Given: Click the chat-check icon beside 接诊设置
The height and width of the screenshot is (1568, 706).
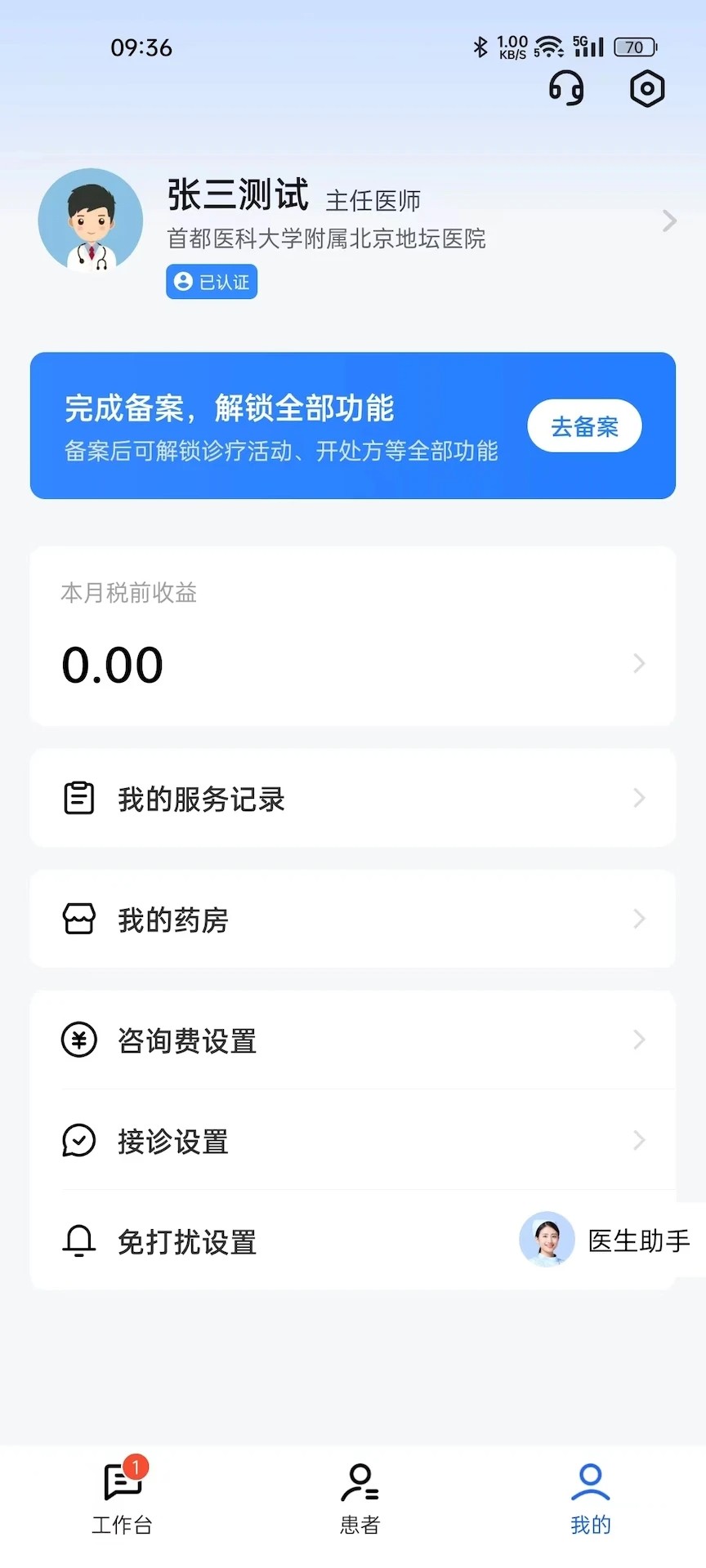Looking at the screenshot, I should point(78,1140).
